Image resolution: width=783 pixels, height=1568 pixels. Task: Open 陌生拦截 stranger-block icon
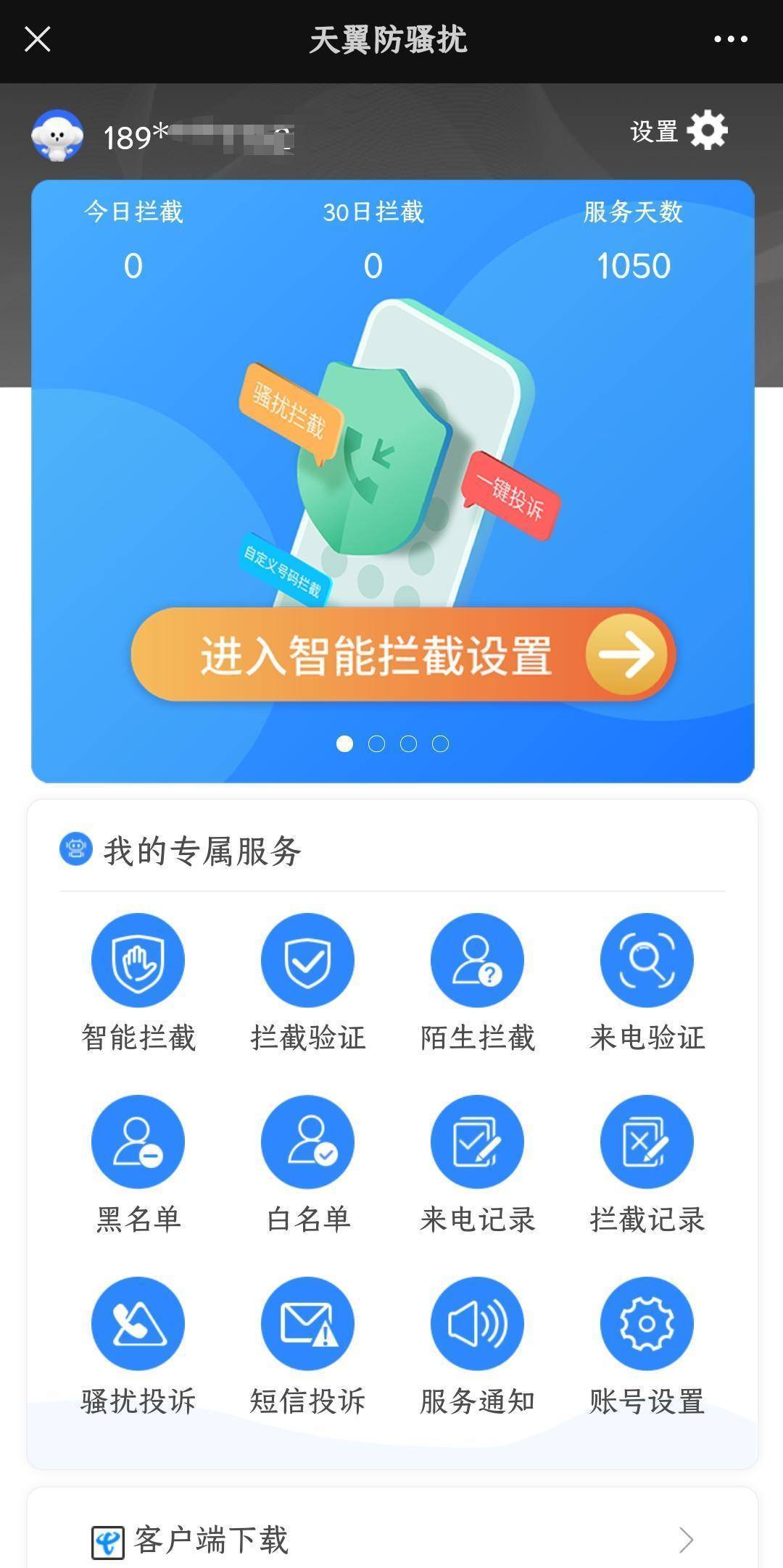click(476, 959)
